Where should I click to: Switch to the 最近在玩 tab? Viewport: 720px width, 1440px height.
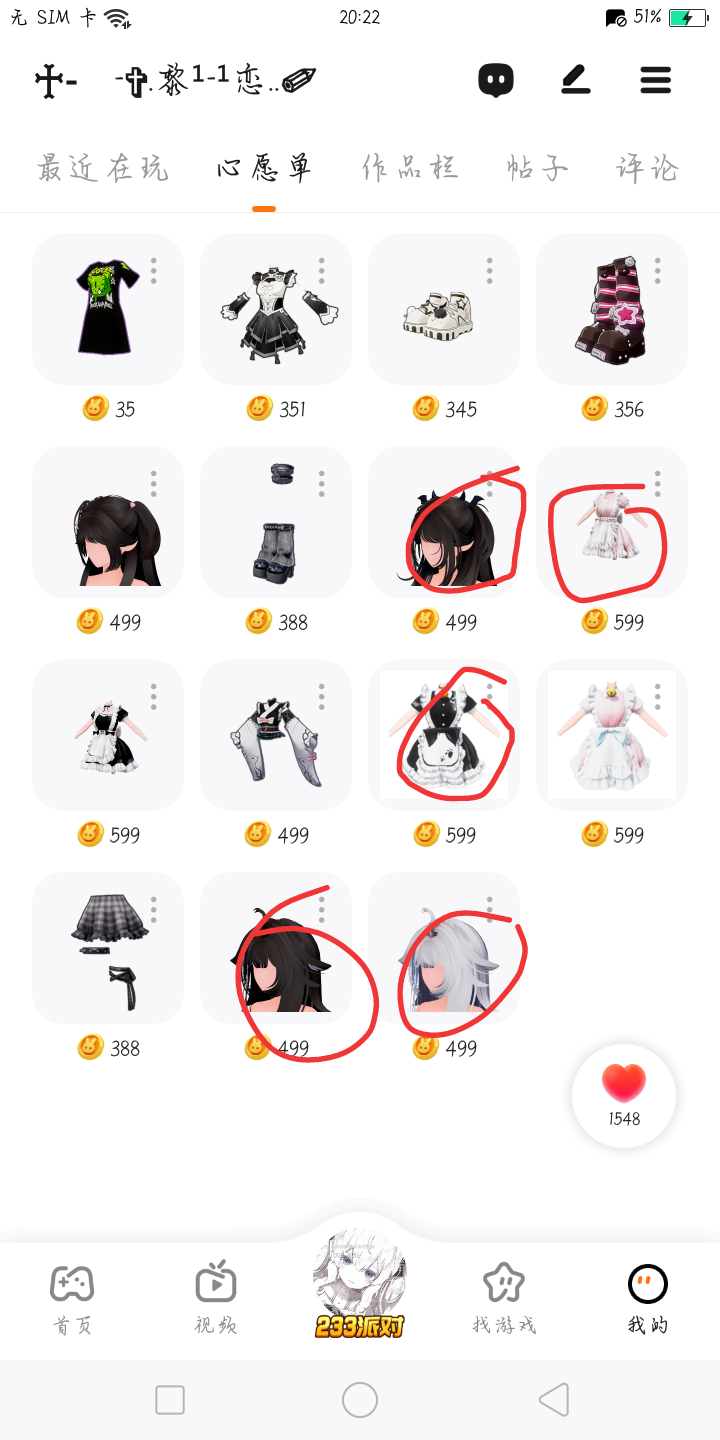[103, 168]
